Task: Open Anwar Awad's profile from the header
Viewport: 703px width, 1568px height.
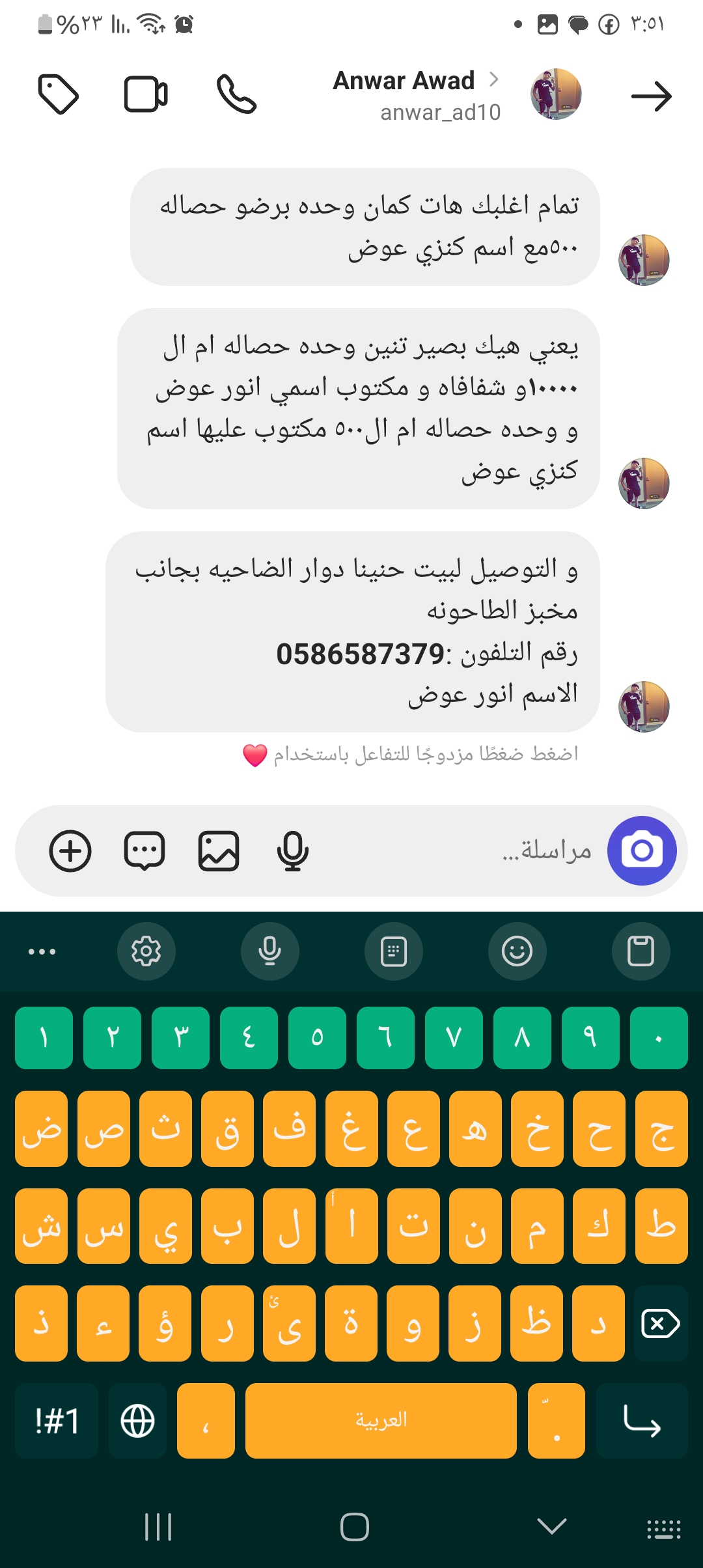Action: coord(417,94)
